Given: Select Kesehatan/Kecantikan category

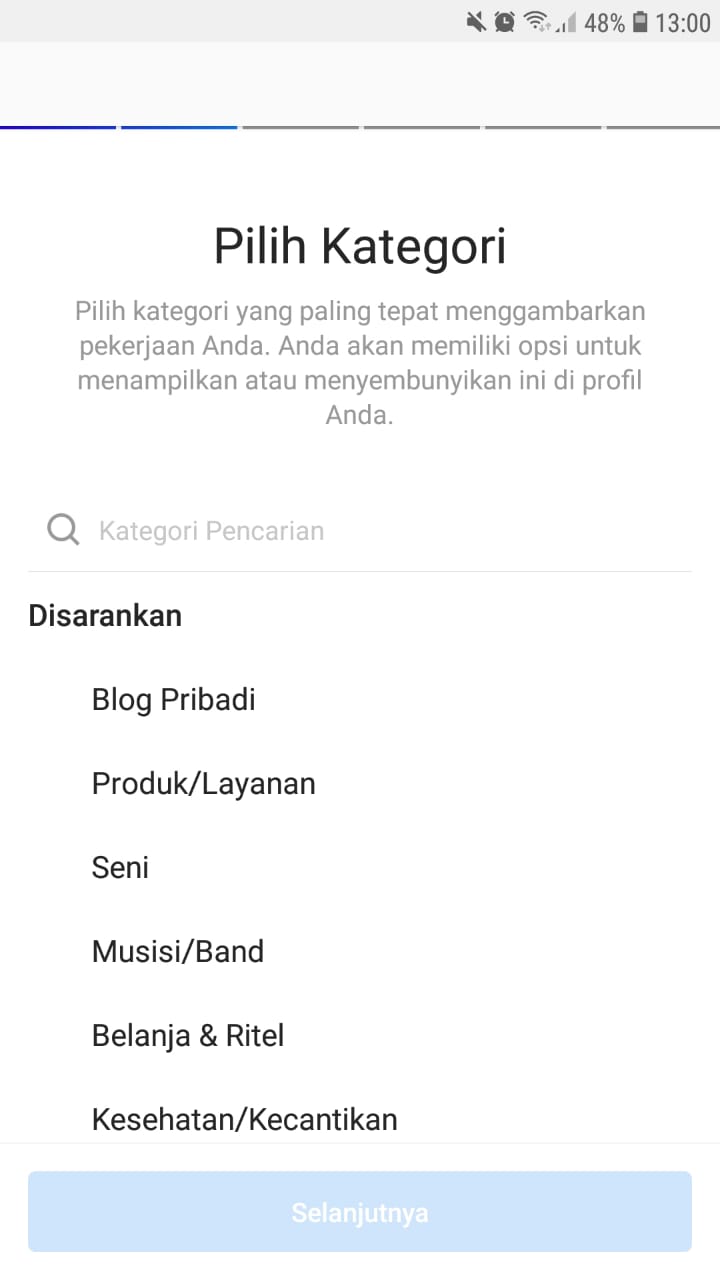Looking at the screenshot, I should click(x=245, y=1119).
